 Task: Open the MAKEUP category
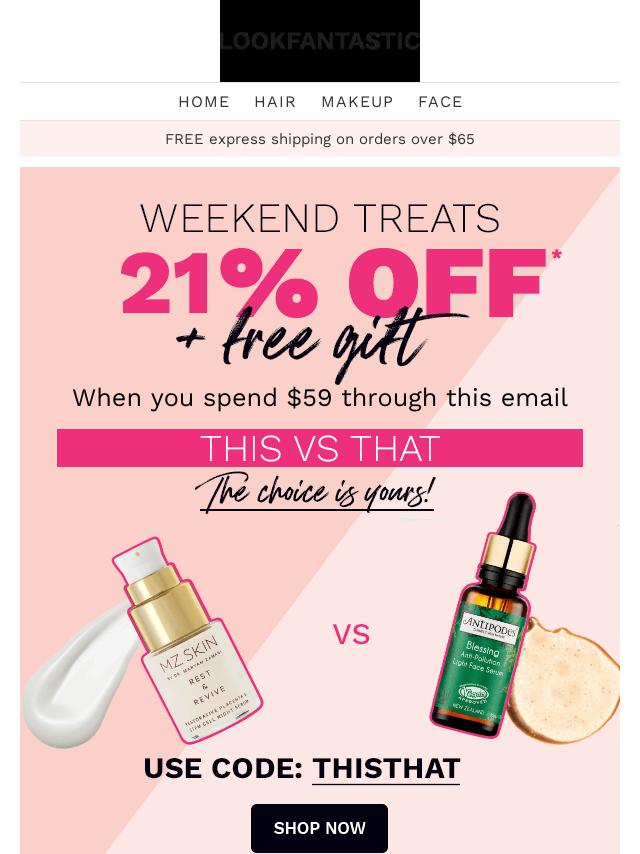tap(357, 102)
